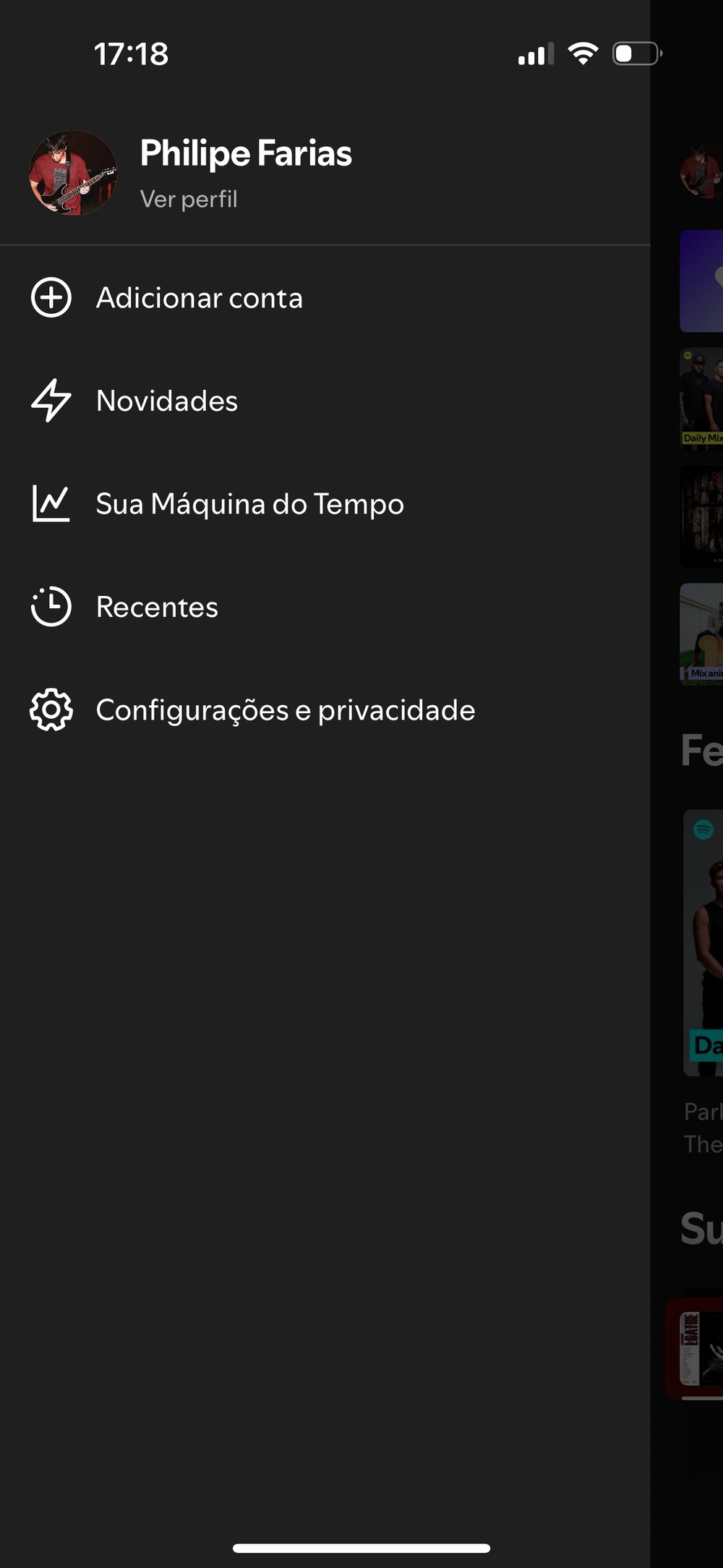723x1568 pixels.
Task: Select Adicionar conta
Action: tap(199, 298)
